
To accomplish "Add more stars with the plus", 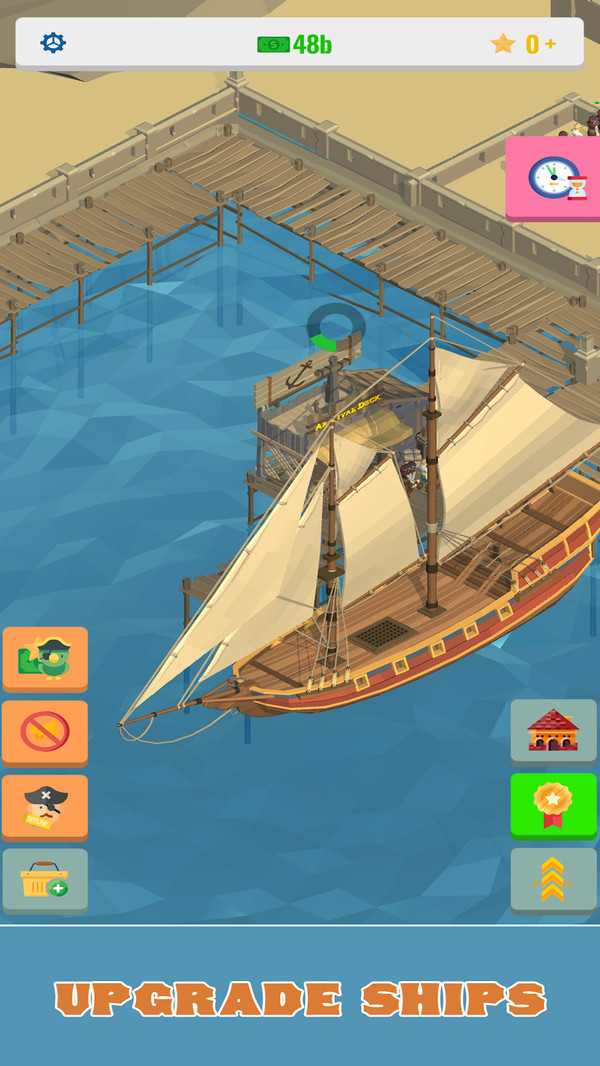I will click(x=551, y=44).
